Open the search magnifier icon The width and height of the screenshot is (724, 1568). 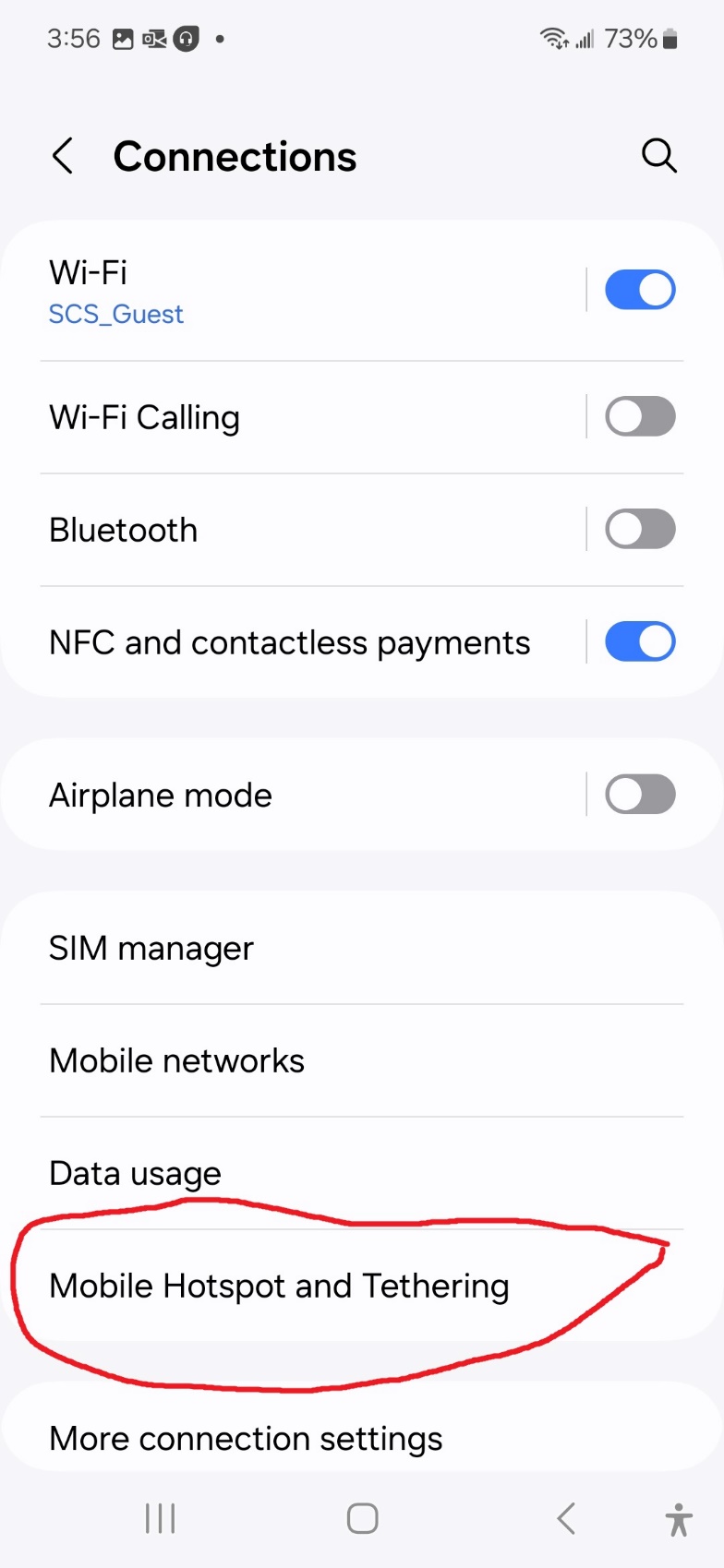coord(659,156)
